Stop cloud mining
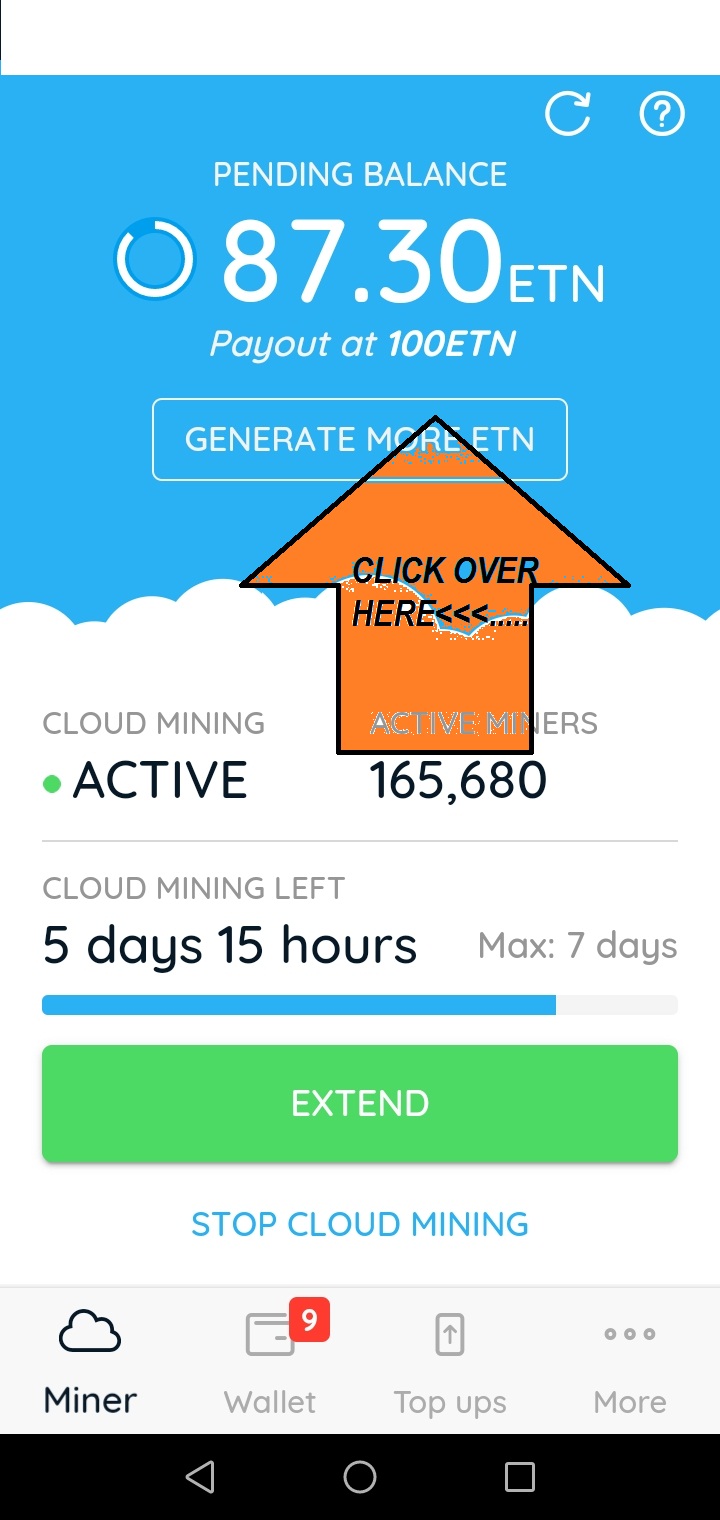 tap(360, 1224)
